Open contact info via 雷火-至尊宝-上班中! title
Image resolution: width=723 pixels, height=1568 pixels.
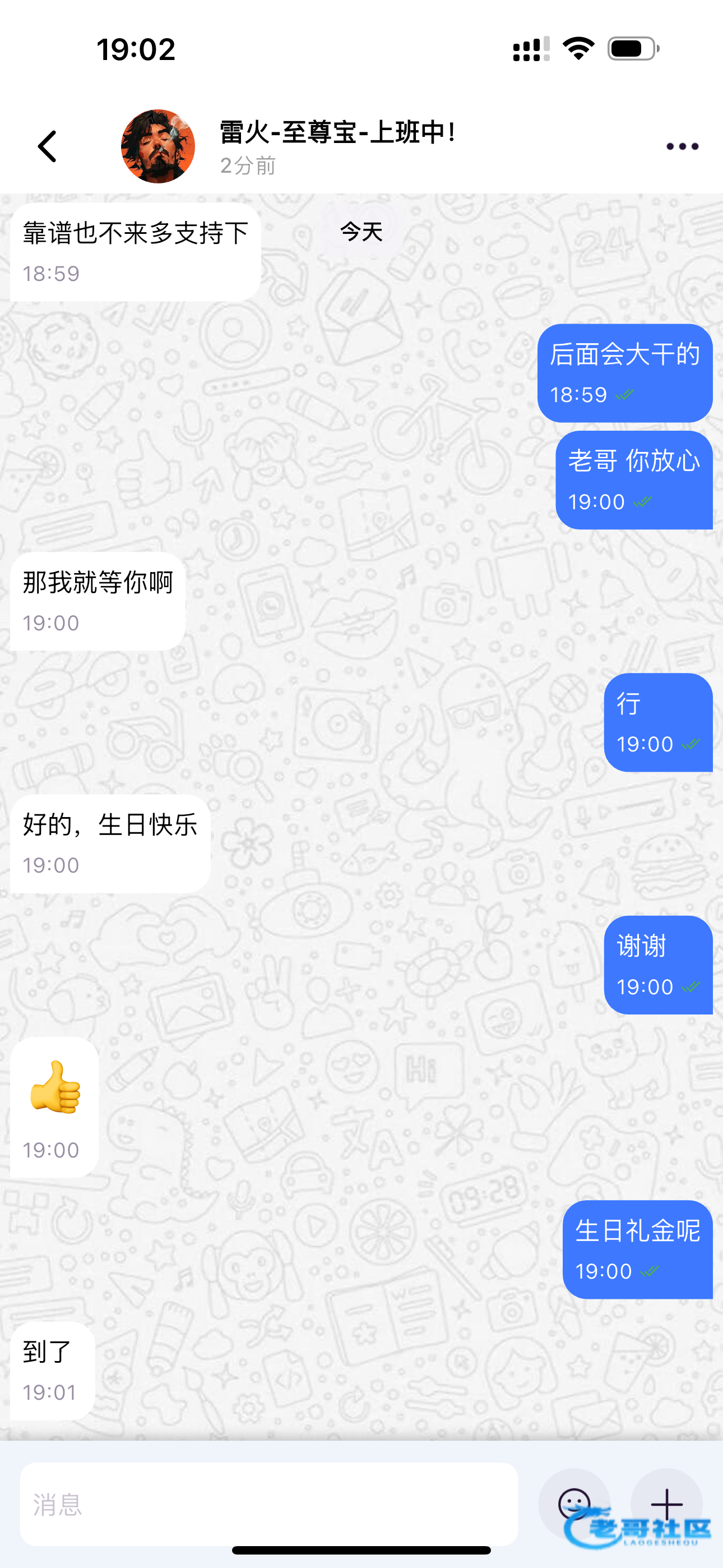[x=338, y=132]
